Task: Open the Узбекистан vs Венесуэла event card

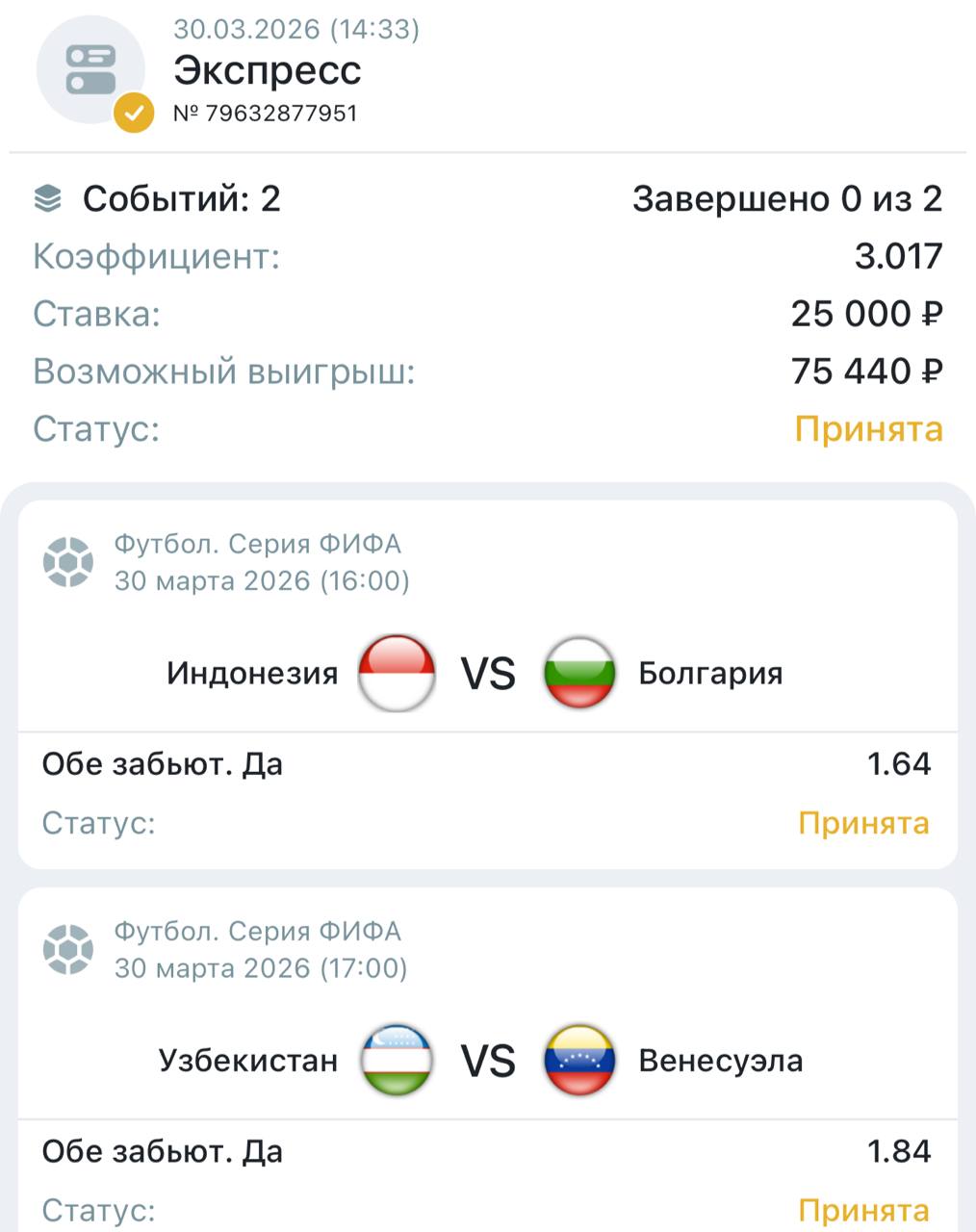Action: point(487,1060)
